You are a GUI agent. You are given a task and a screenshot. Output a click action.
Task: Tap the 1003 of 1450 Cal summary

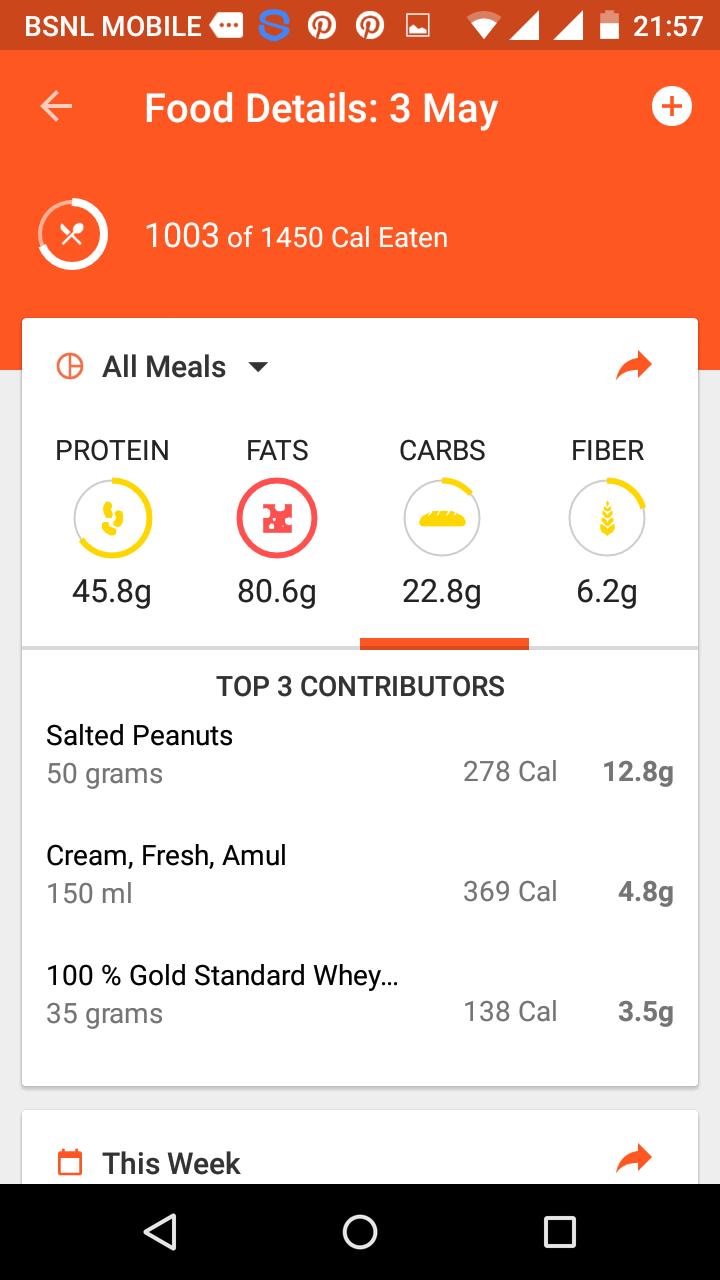click(x=296, y=237)
